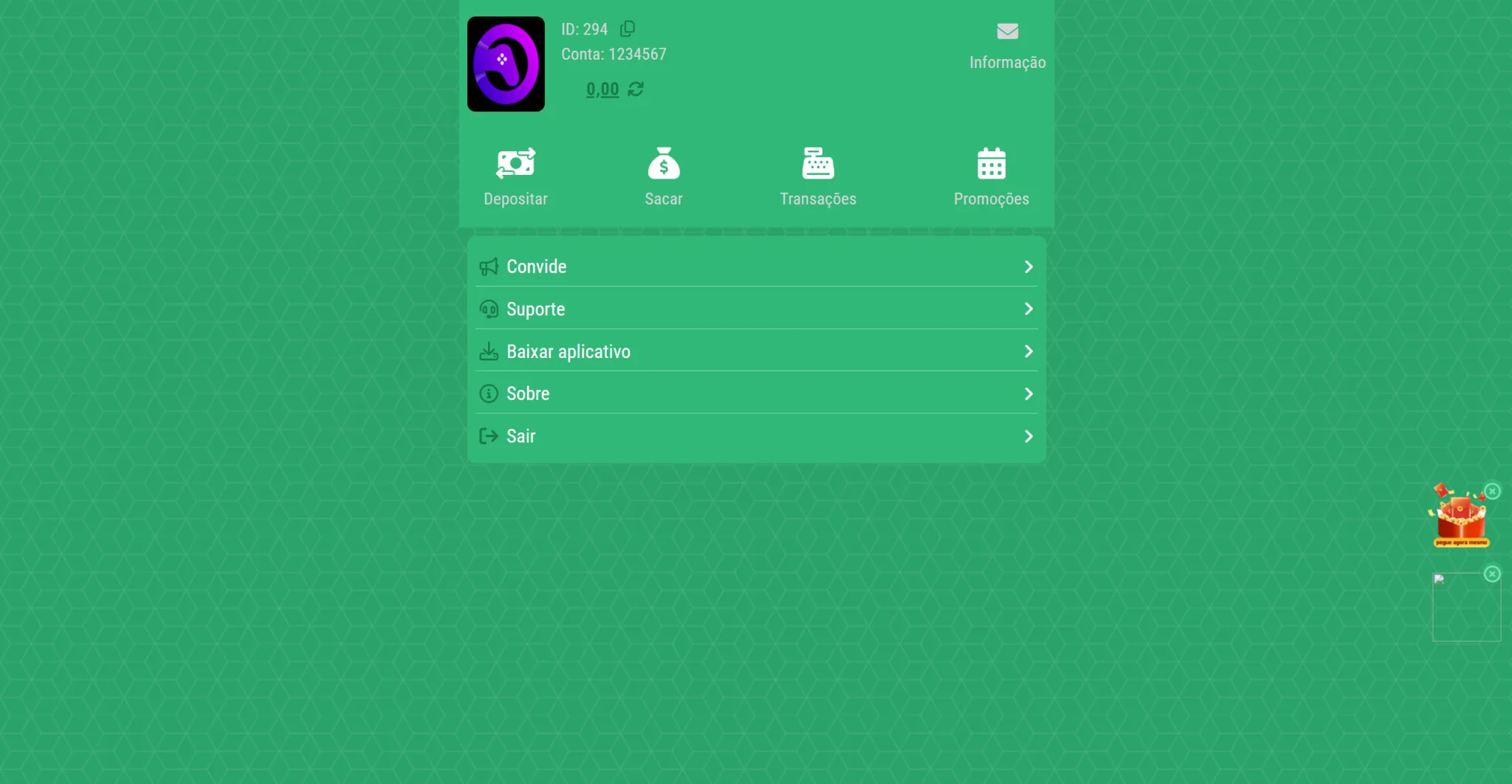Open the Sacar withdrawal option
Viewport: 1512px width, 784px height.
(x=663, y=177)
